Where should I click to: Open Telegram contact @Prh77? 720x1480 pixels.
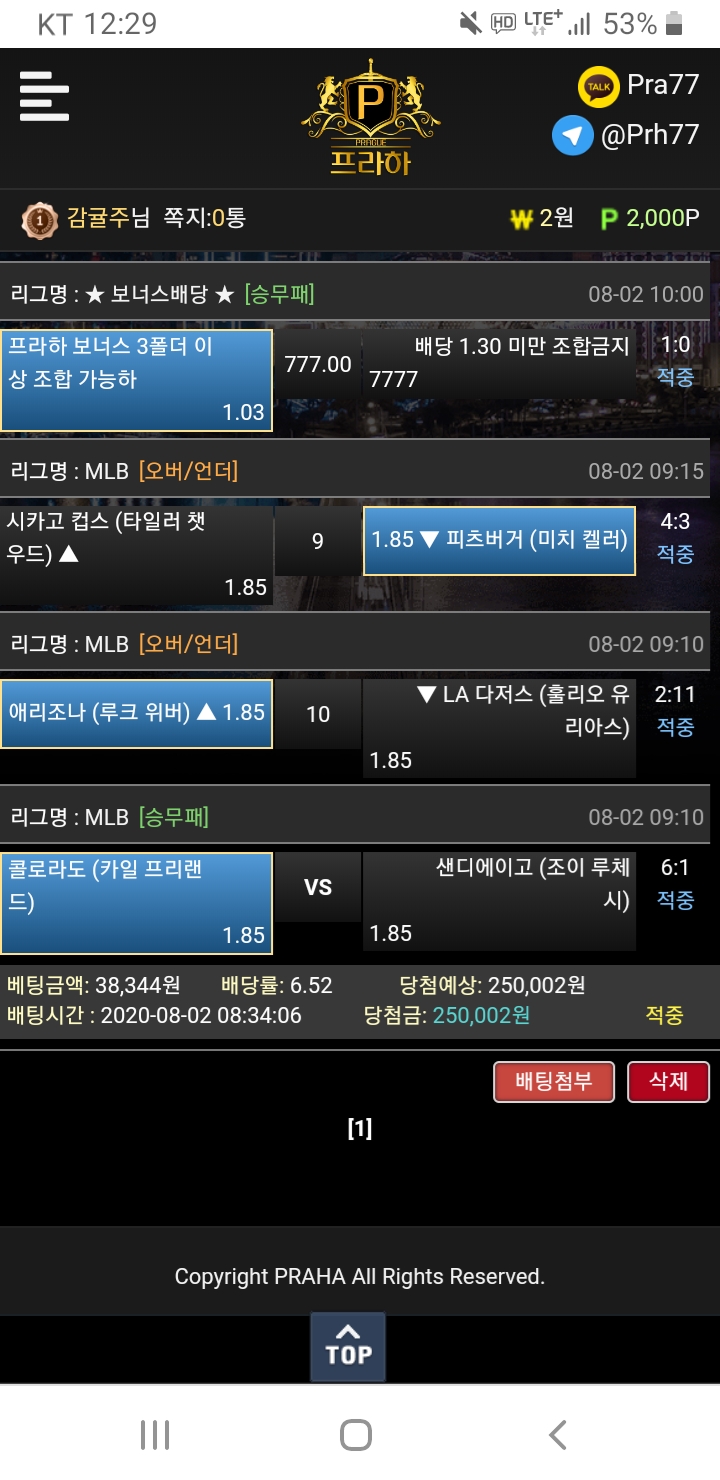pos(626,135)
